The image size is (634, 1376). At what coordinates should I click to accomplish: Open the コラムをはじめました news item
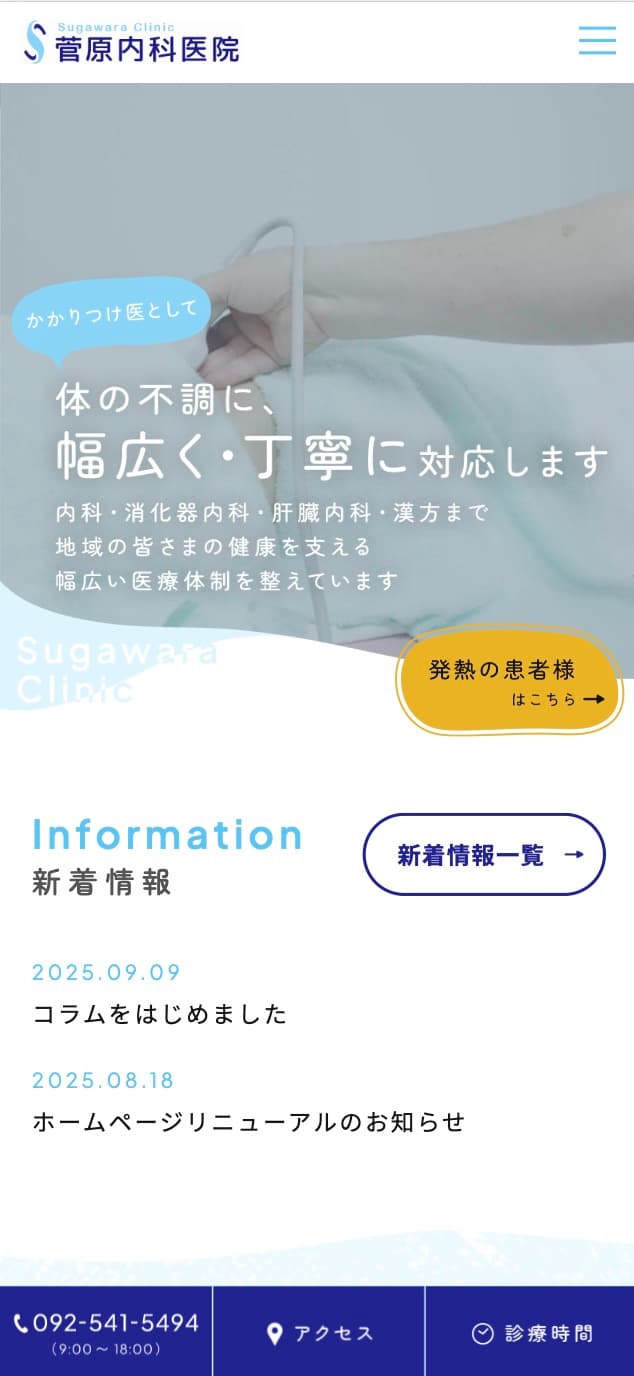click(160, 1014)
